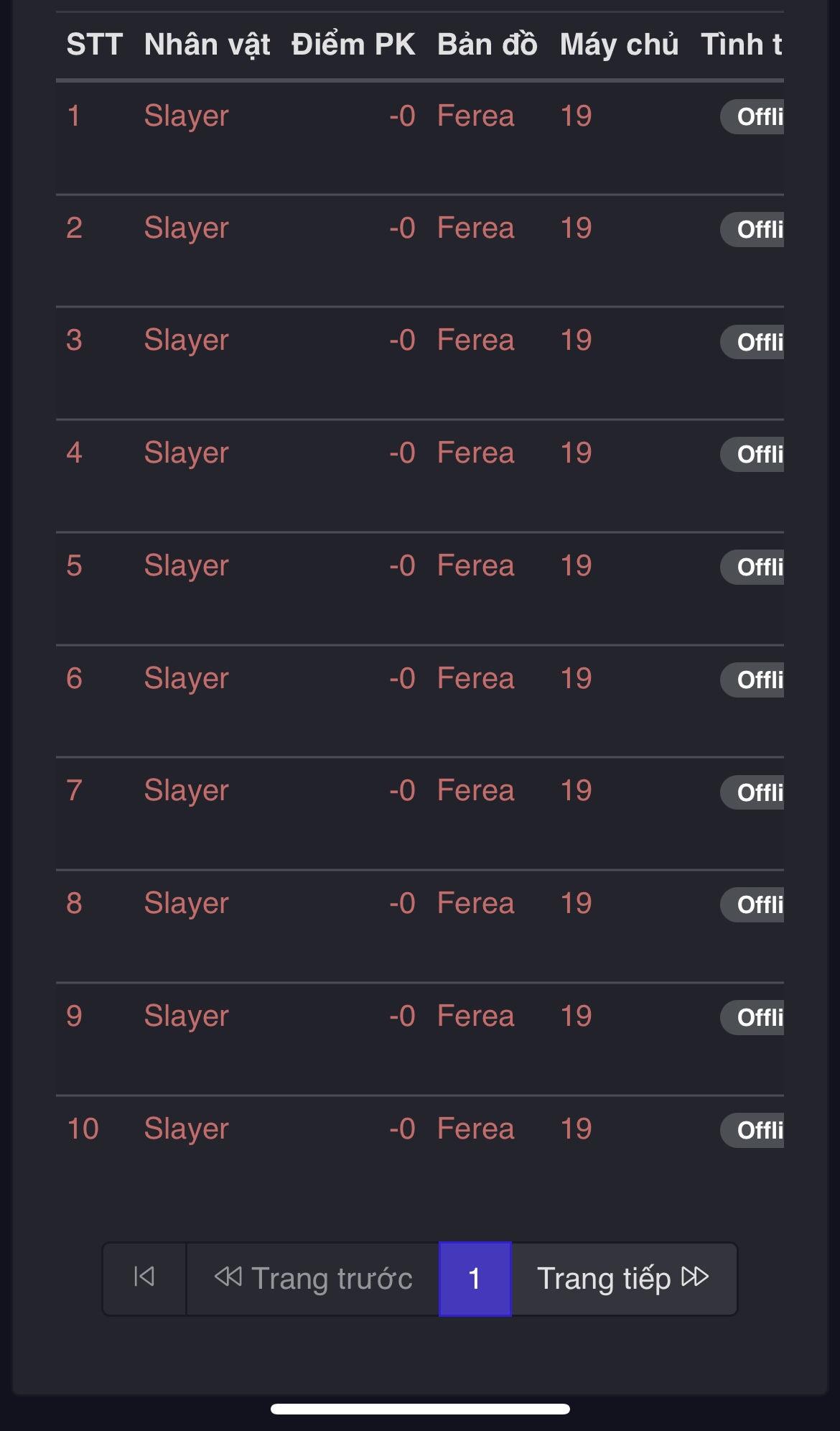Screen dimensions: 840x1431
Task: Select page number 1 in pagination
Action: pyautogui.click(x=475, y=1278)
